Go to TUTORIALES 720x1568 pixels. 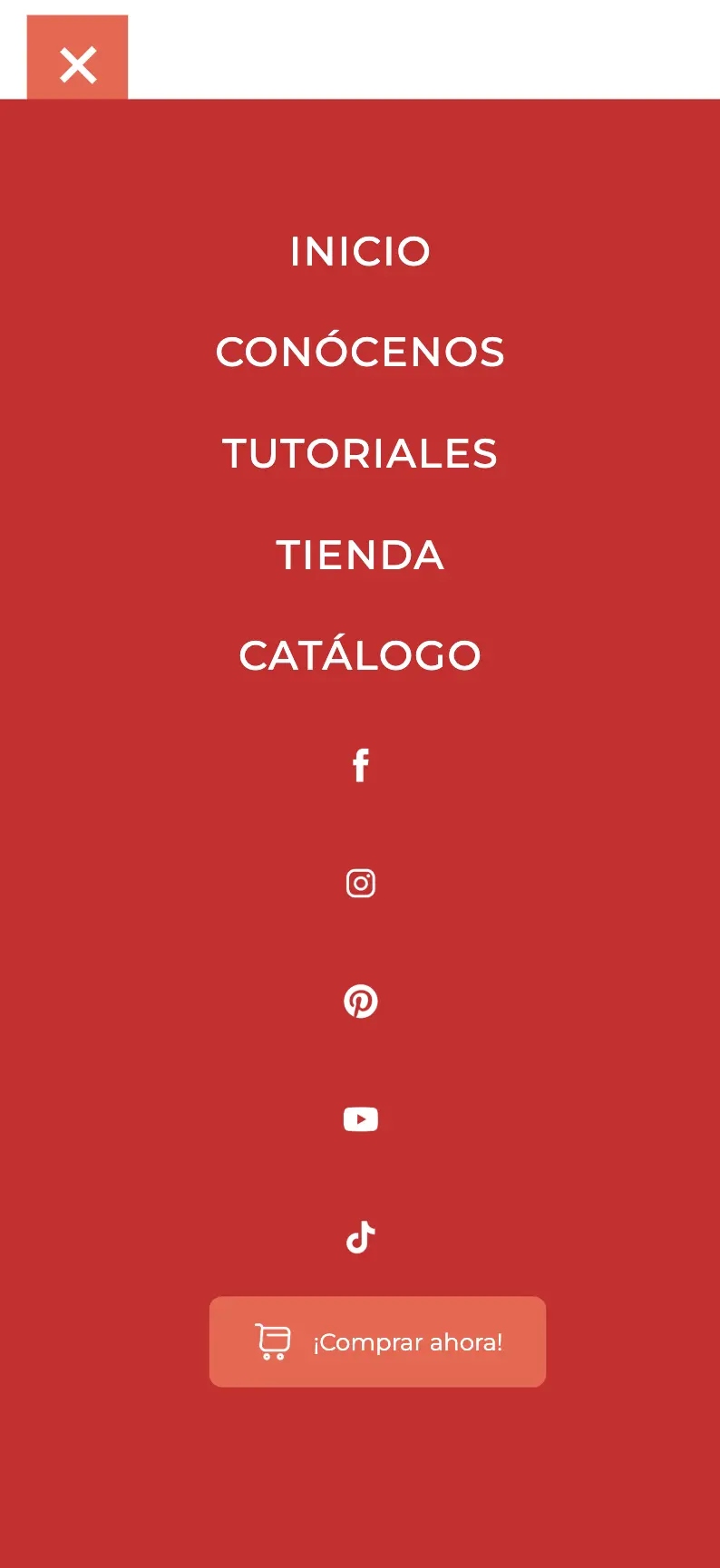360,453
